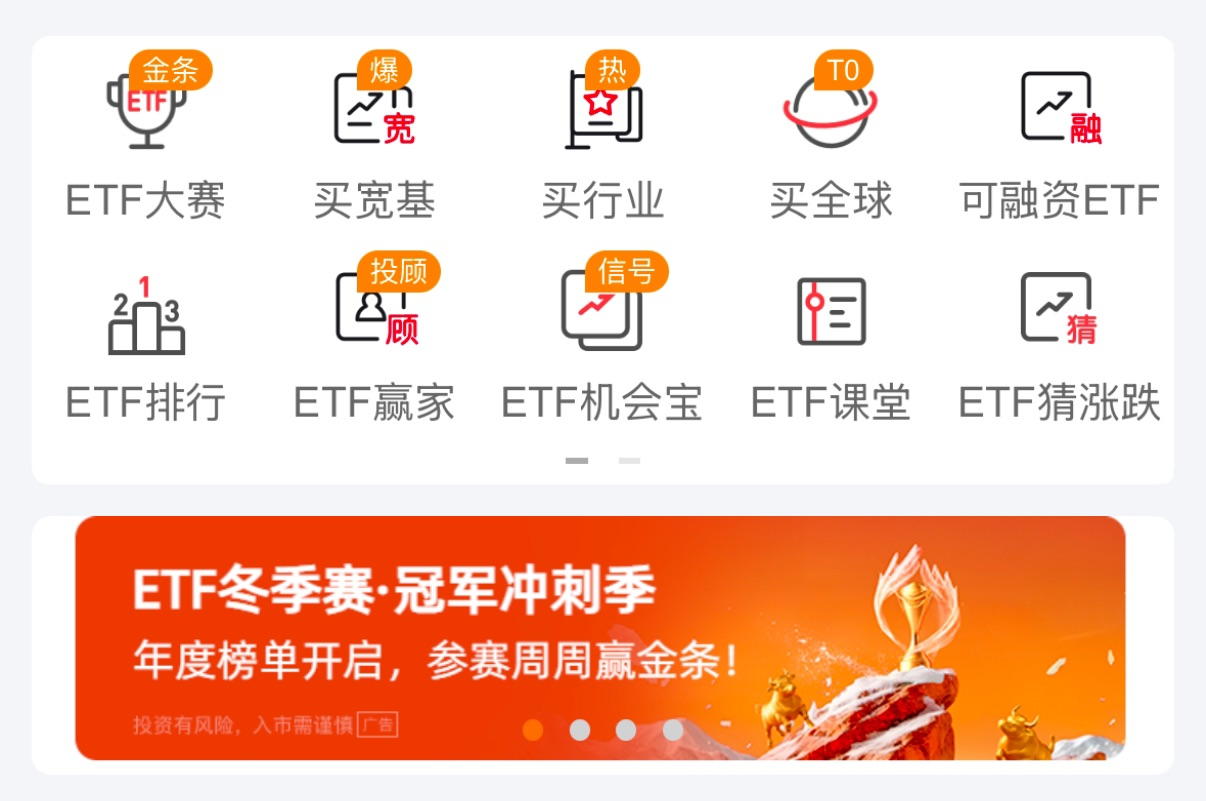Open 可融资ETF list

point(1059,140)
